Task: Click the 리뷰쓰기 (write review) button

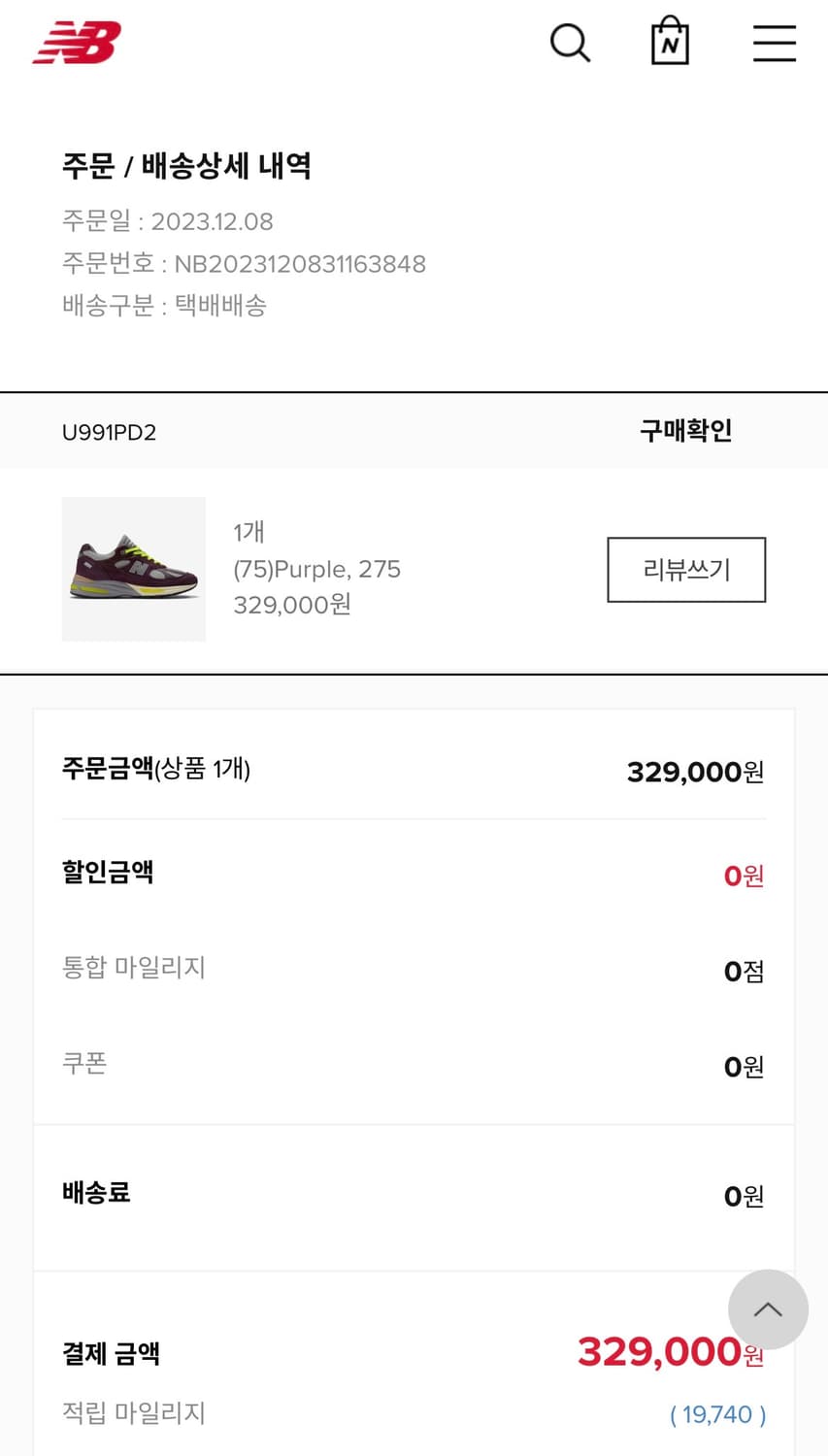Action: pyautogui.click(x=685, y=569)
